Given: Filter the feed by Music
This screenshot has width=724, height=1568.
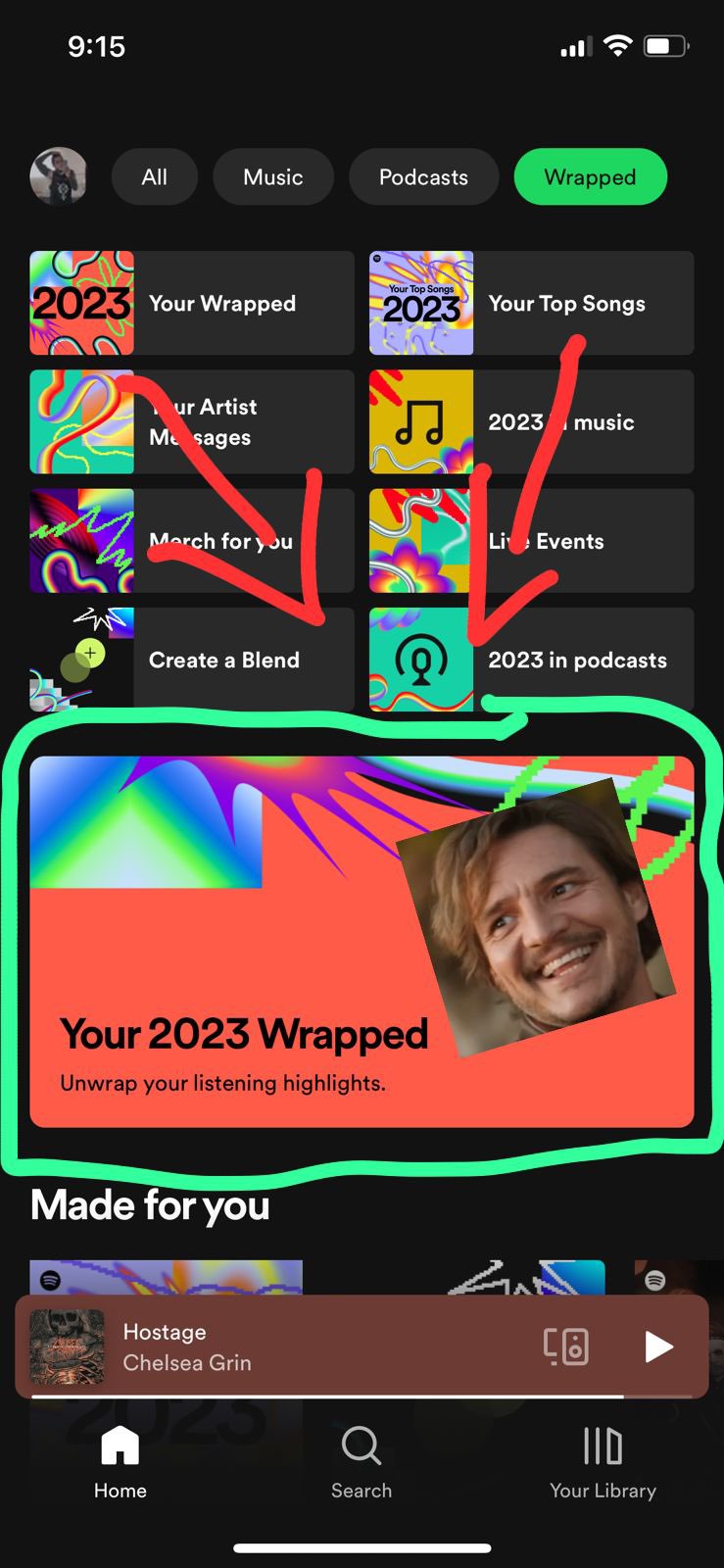Looking at the screenshot, I should click(273, 177).
